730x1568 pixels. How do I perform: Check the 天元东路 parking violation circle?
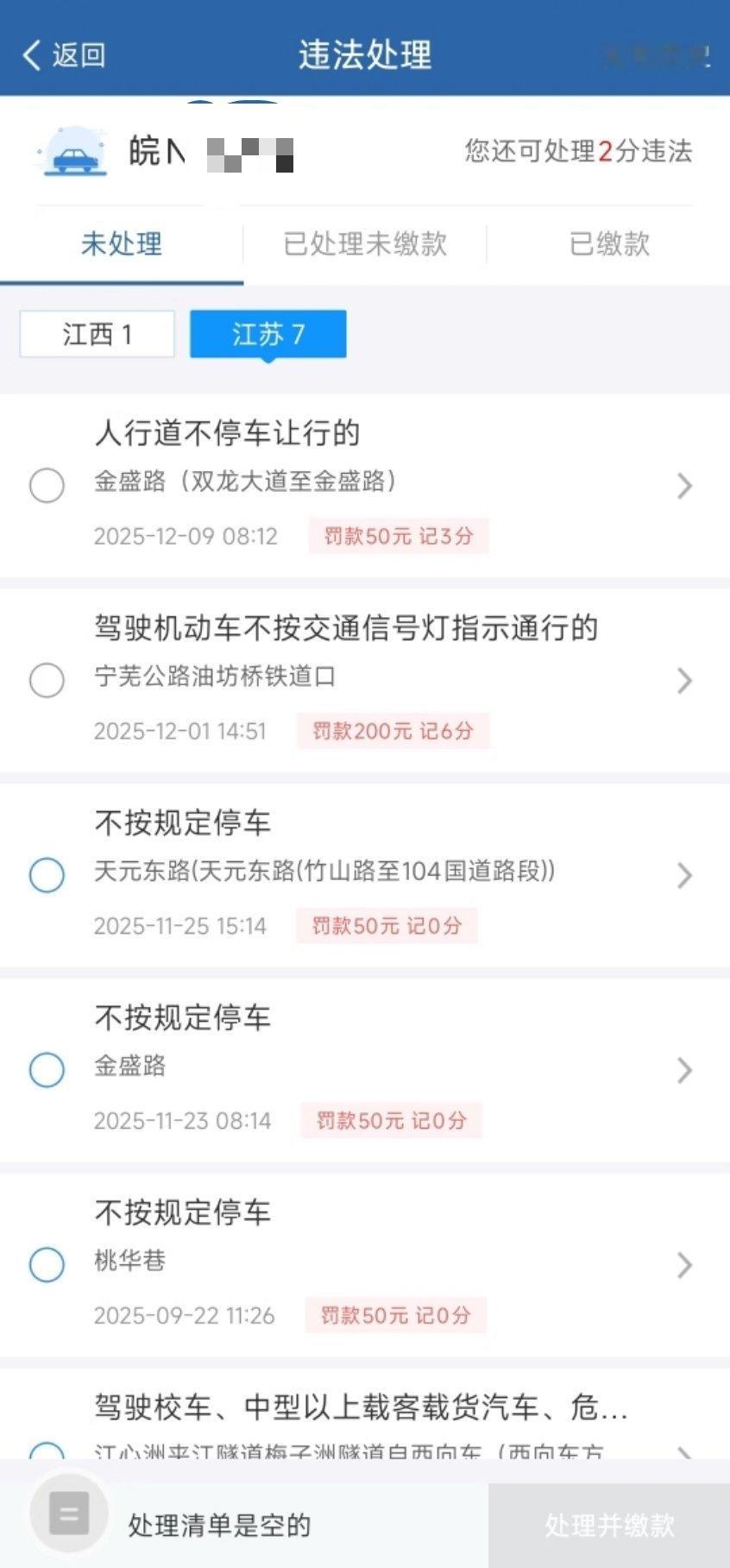[x=47, y=875]
